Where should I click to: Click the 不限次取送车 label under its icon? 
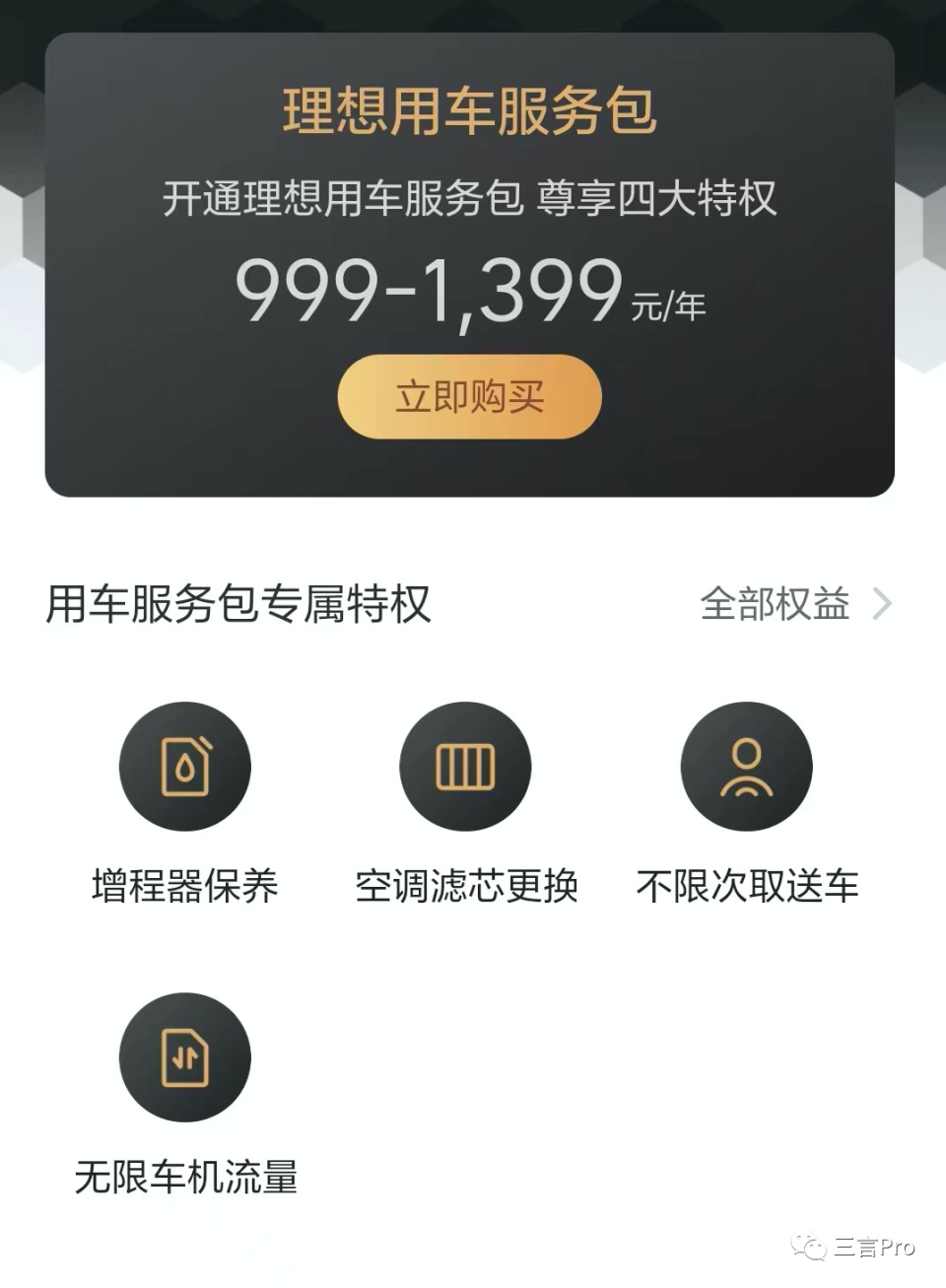747,886
